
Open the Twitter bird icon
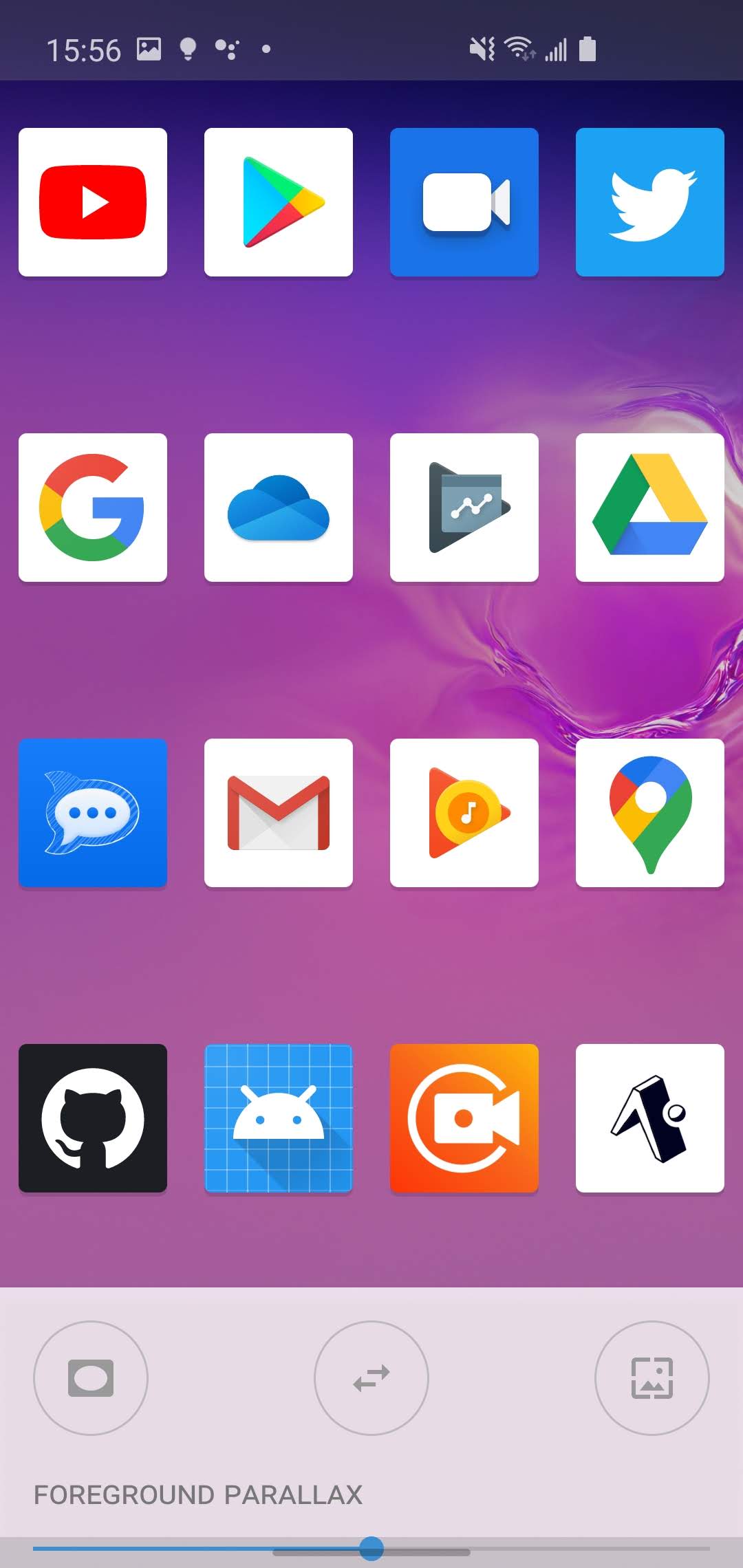pyautogui.click(x=650, y=202)
